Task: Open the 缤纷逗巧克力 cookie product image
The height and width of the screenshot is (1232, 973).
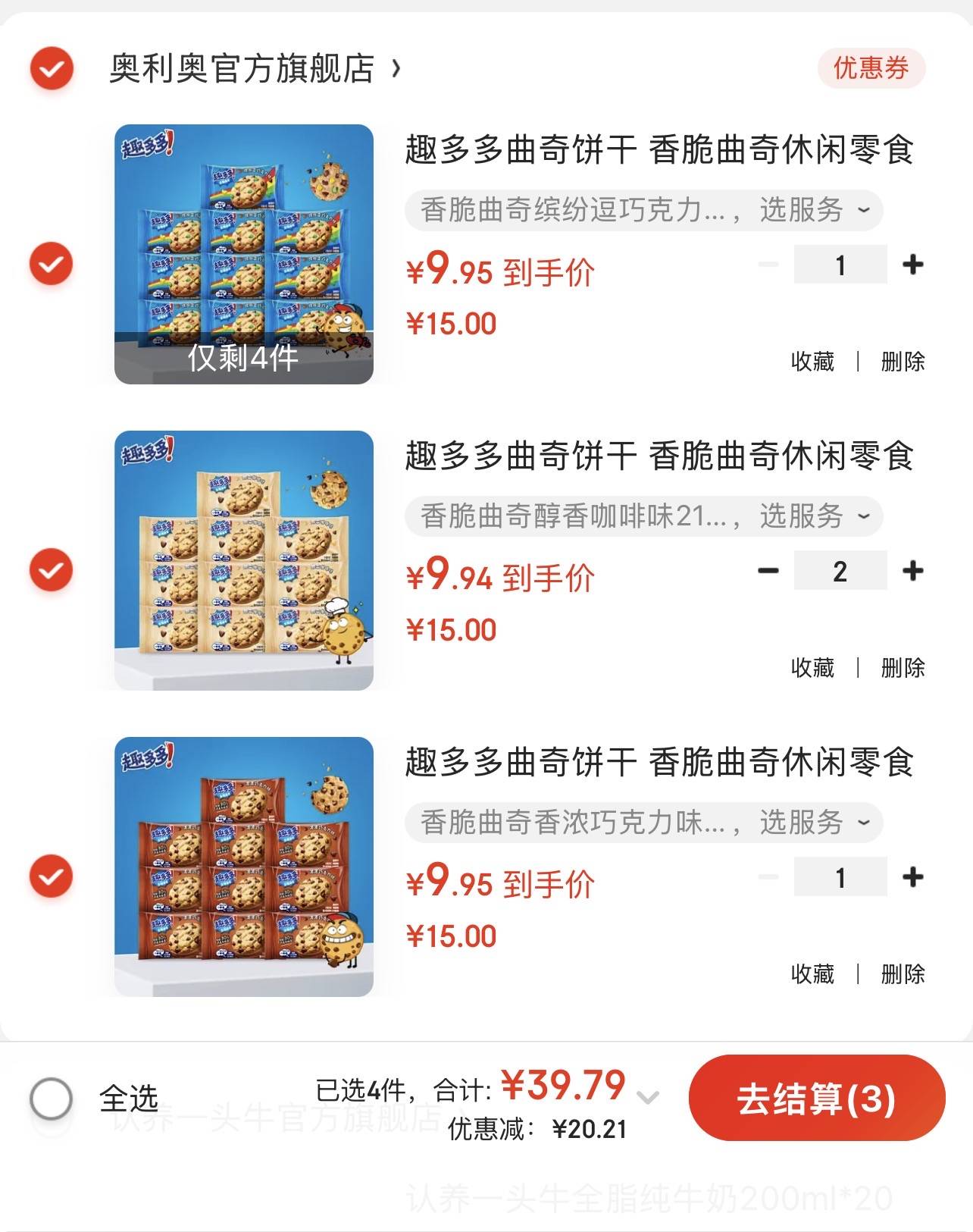Action: [x=243, y=254]
